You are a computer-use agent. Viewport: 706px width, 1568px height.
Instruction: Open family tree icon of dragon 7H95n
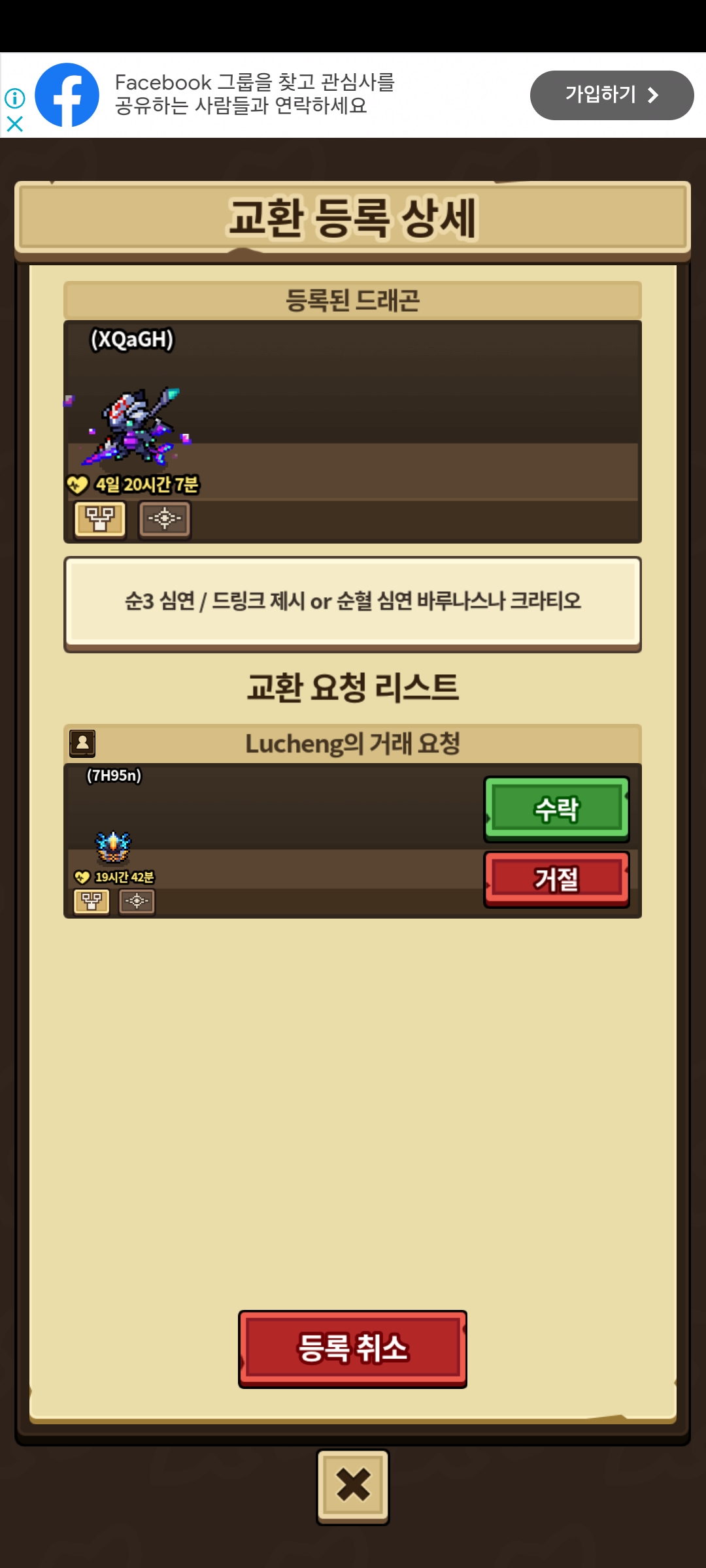tap(92, 902)
